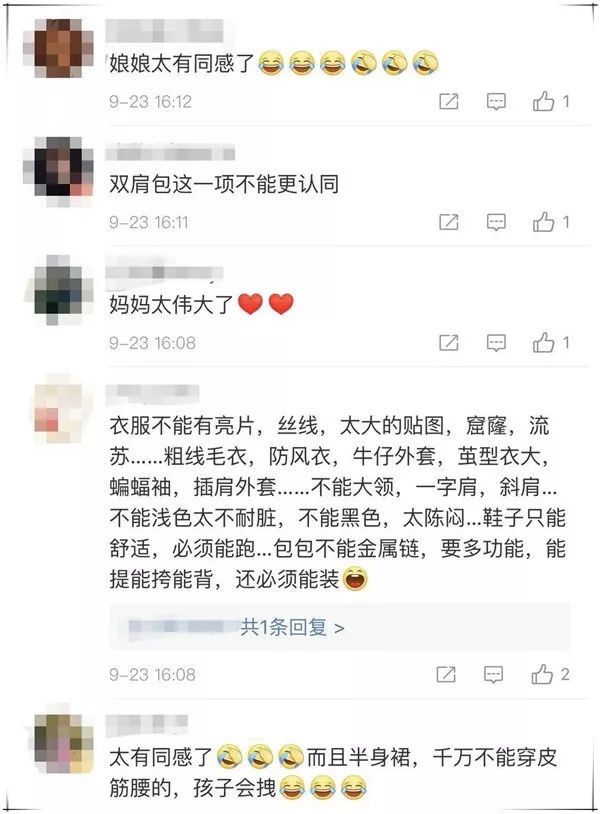
Task: Repost the comment starting "衣服不能有亮片"
Action: [x=449, y=674]
